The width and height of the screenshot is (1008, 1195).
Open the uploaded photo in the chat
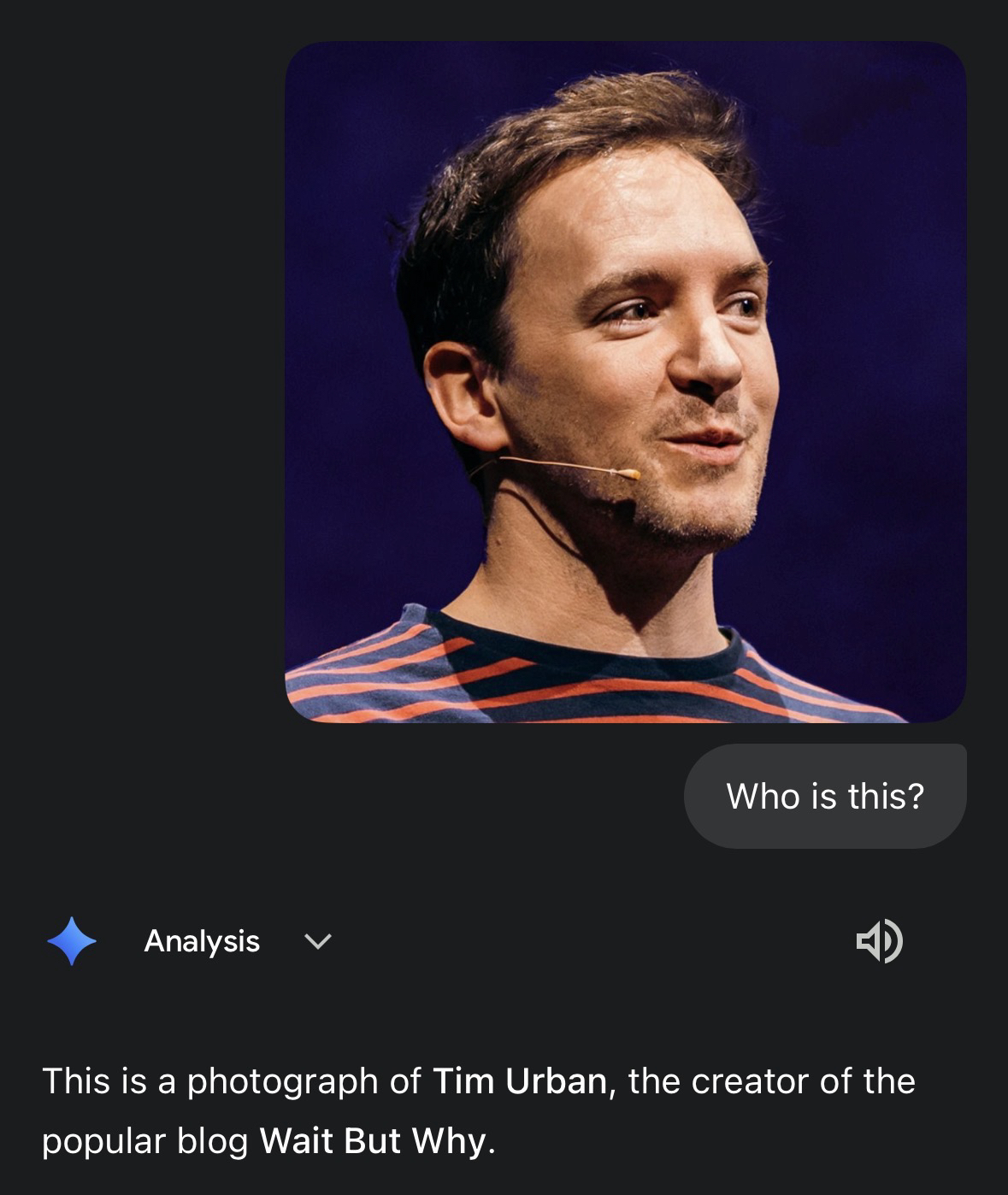625,382
